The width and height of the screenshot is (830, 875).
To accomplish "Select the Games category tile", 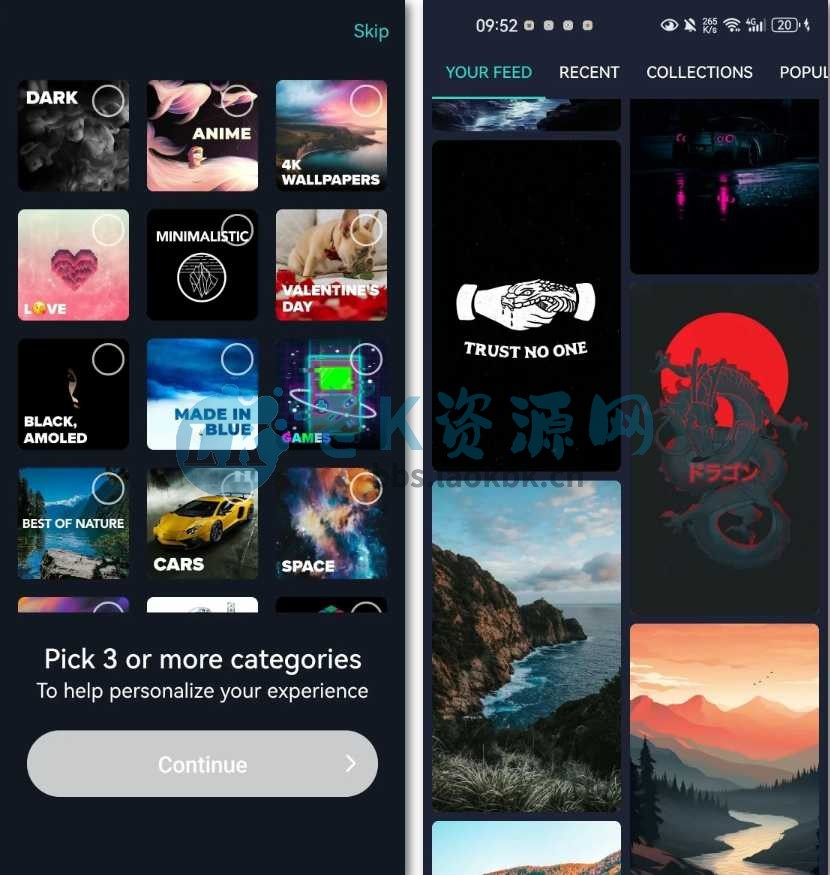I will (x=331, y=394).
